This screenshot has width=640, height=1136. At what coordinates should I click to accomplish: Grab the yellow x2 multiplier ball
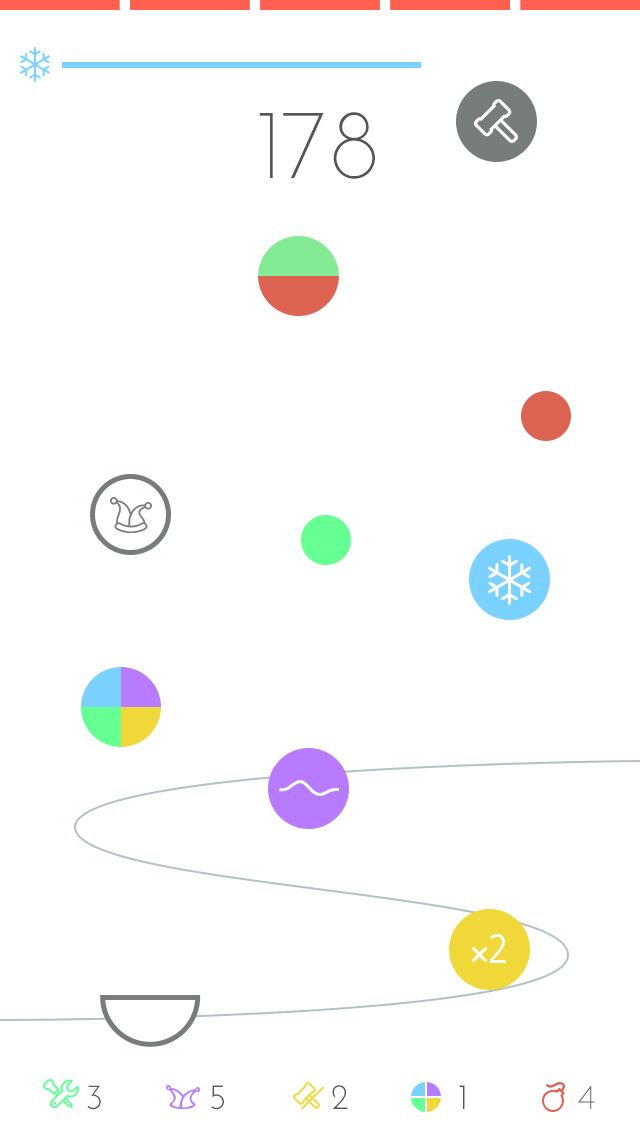pyautogui.click(x=489, y=949)
